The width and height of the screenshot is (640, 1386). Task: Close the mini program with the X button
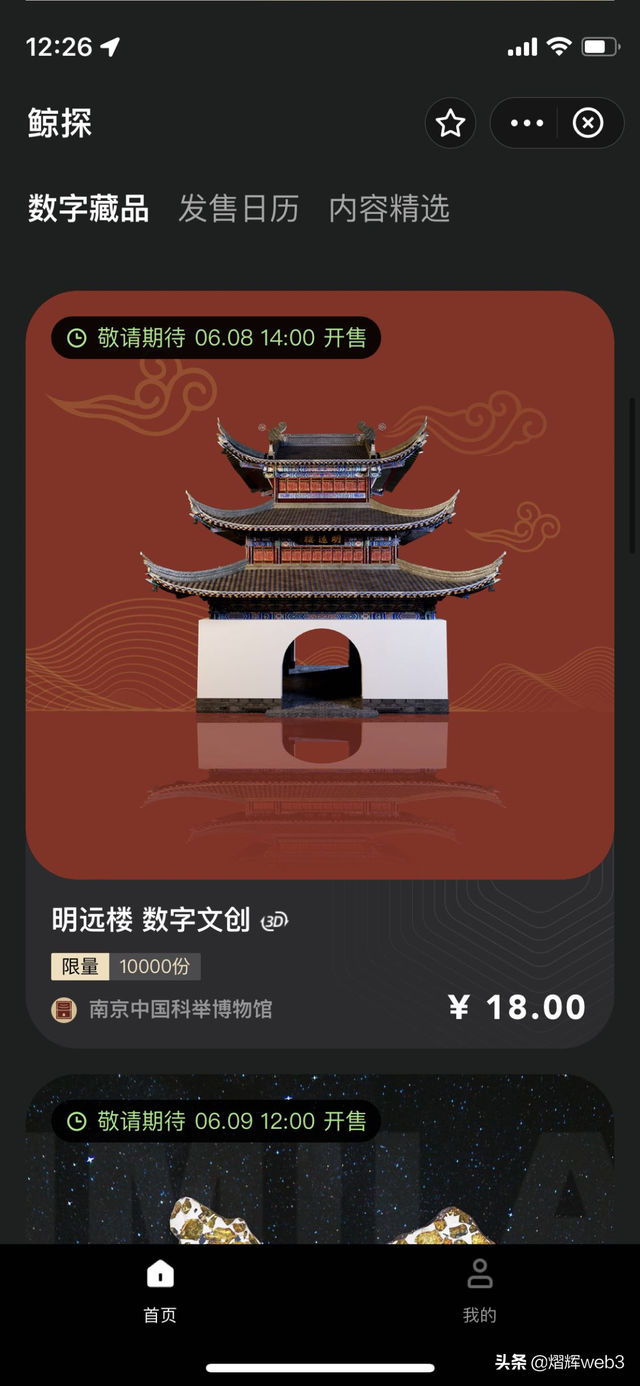pos(588,123)
